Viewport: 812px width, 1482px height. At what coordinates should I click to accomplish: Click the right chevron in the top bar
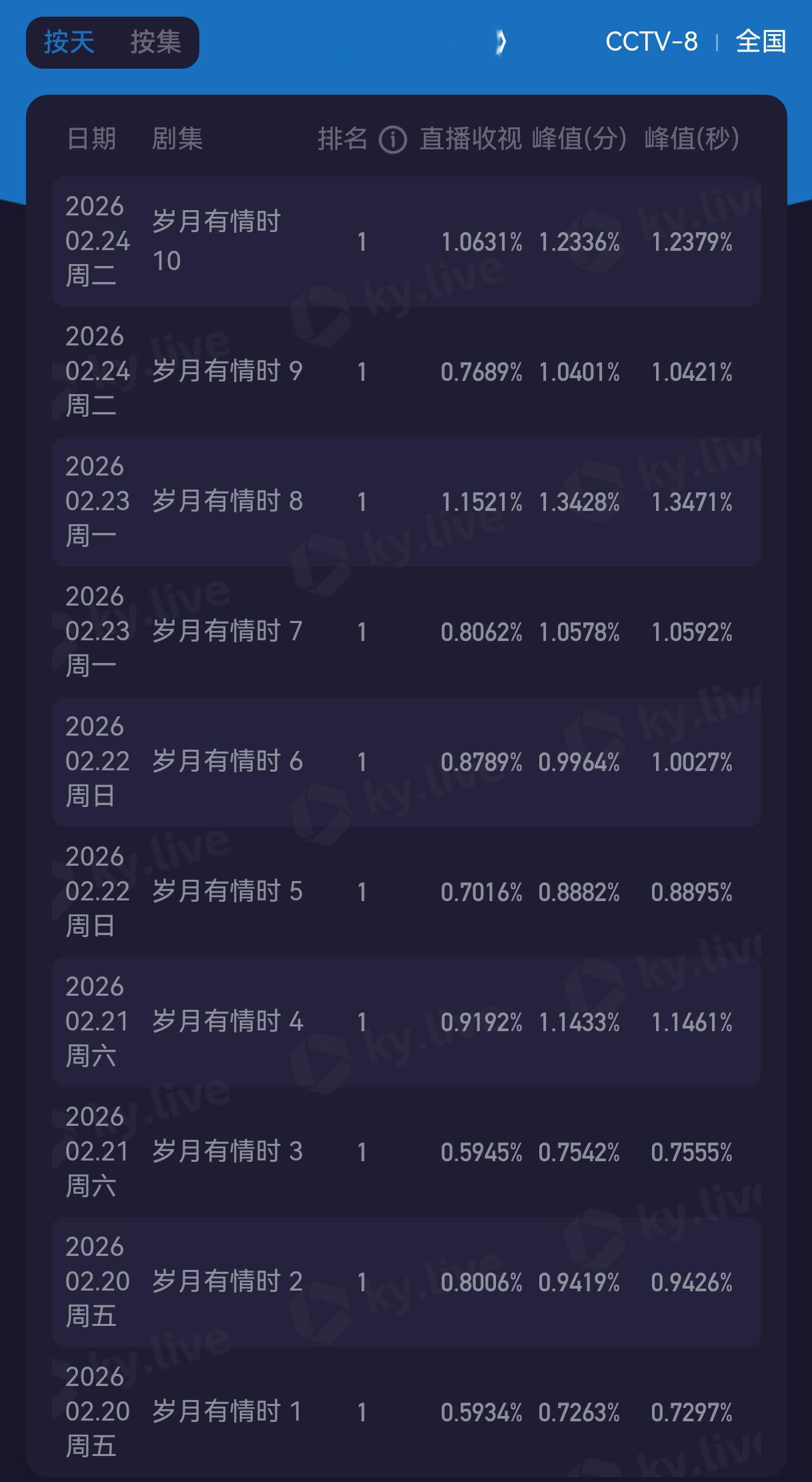click(499, 42)
